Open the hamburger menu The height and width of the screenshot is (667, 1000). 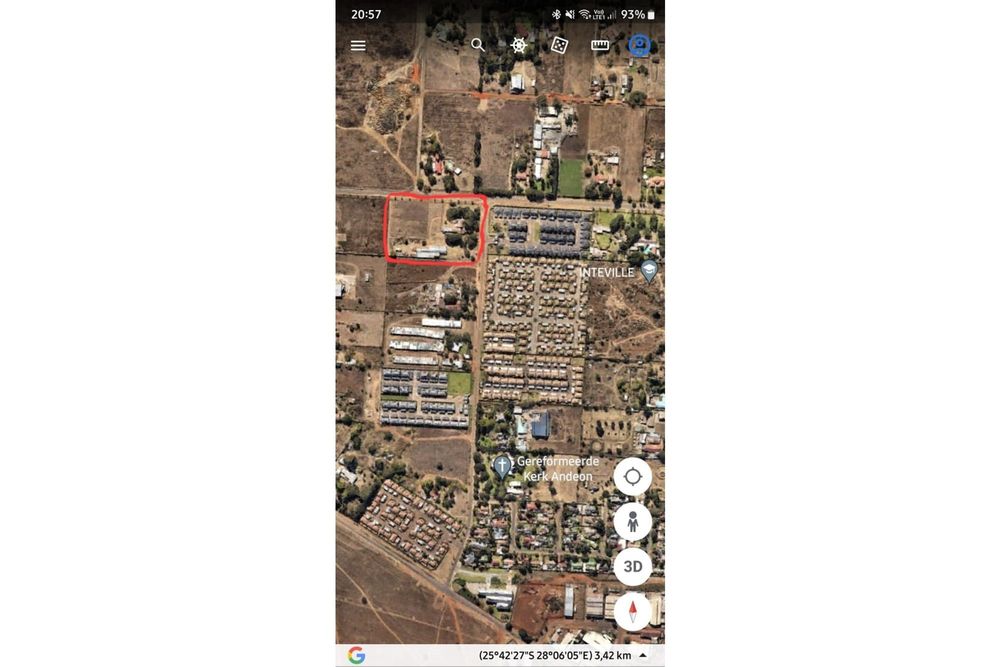(x=358, y=45)
